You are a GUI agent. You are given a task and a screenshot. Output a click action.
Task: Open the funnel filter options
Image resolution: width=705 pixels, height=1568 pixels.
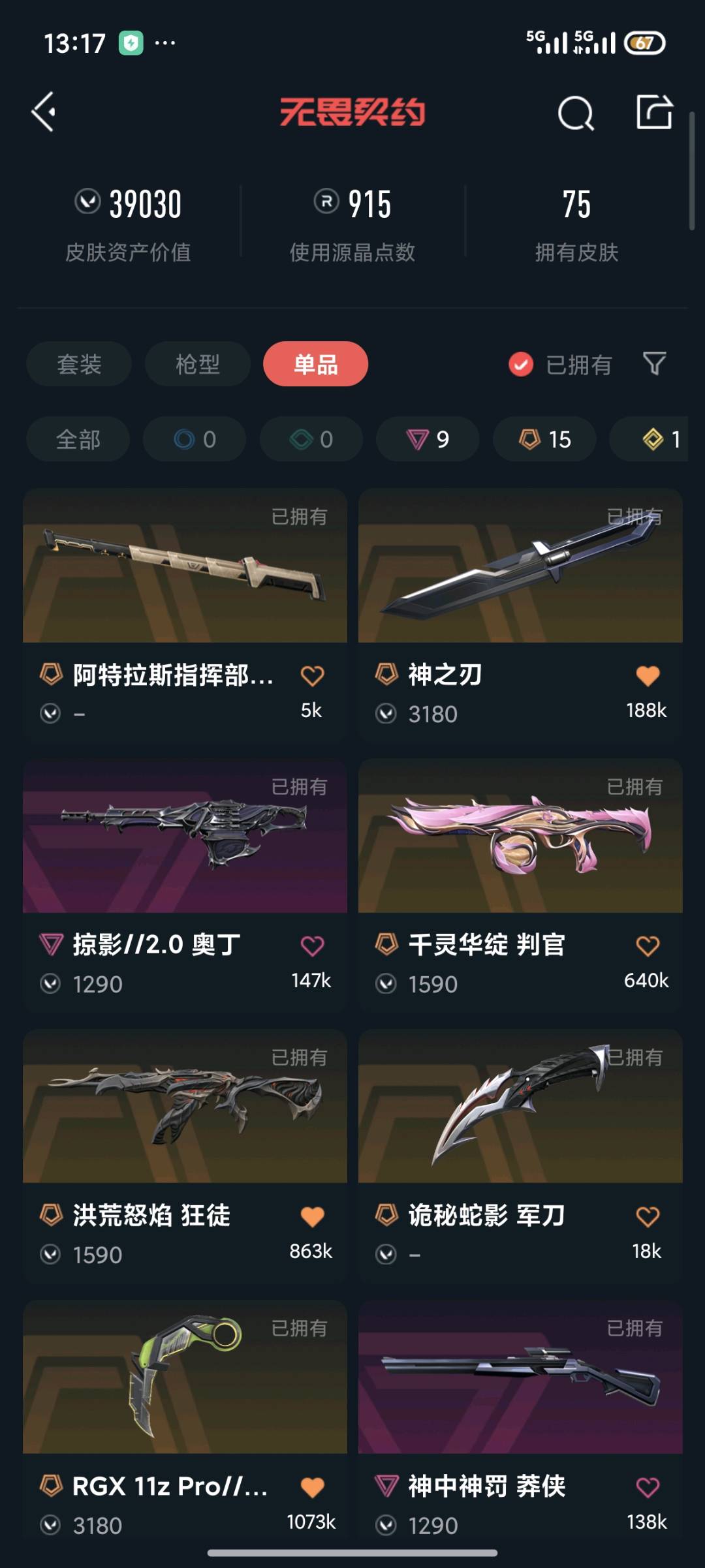[654, 363]
